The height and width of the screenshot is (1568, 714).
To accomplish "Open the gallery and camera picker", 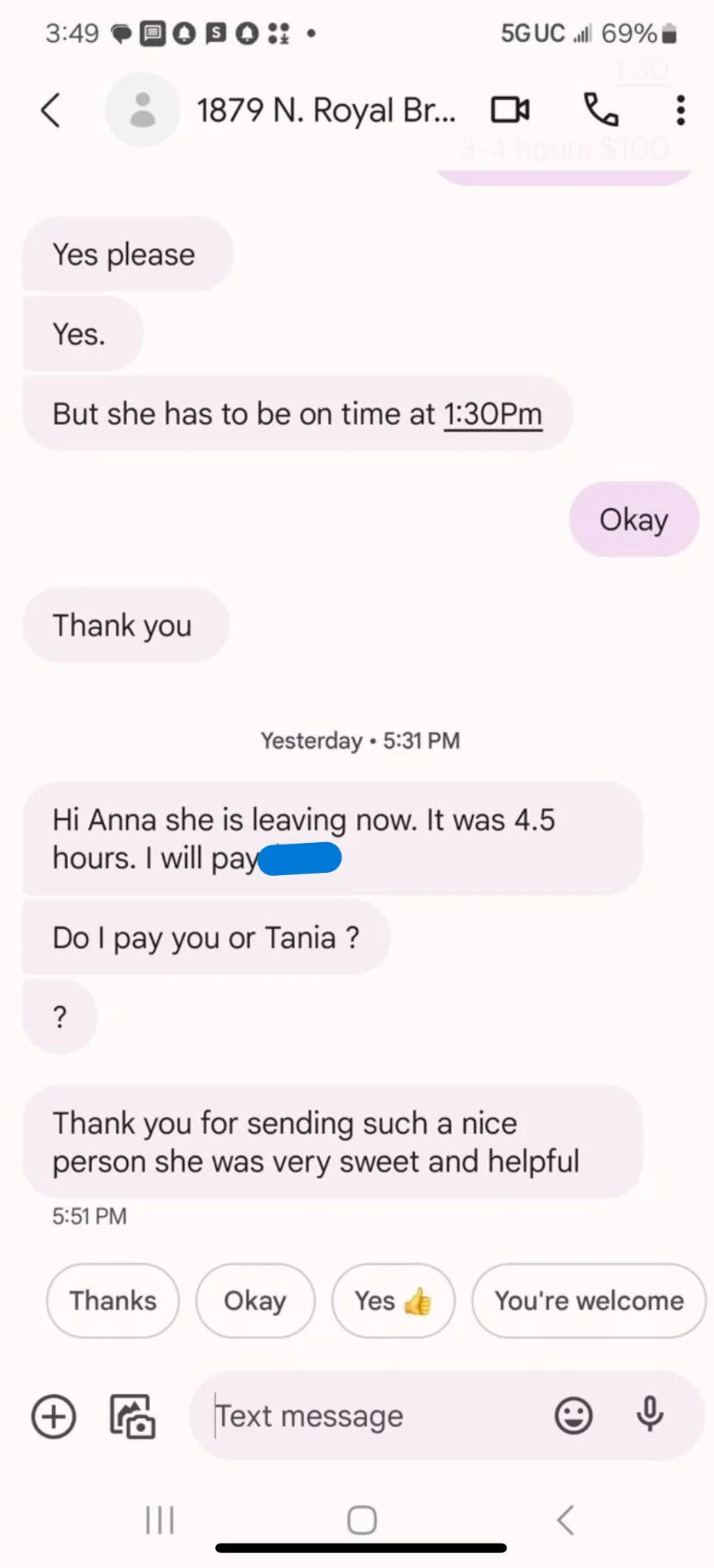I will (133, 1416).
